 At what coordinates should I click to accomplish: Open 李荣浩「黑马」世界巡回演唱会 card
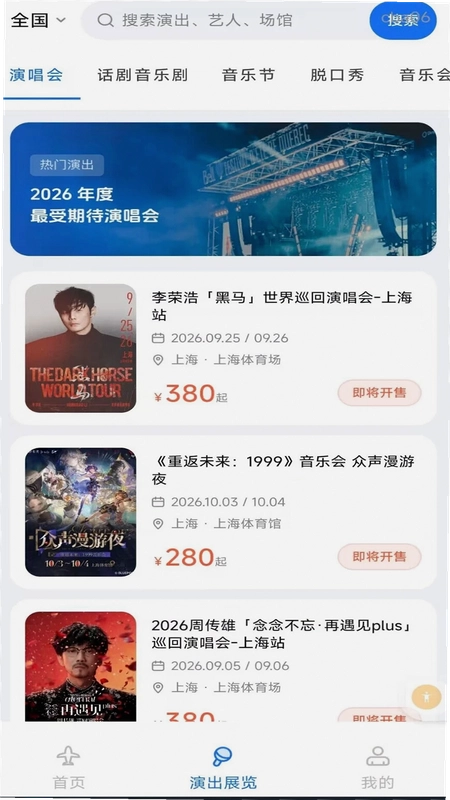tap(223, 348)
